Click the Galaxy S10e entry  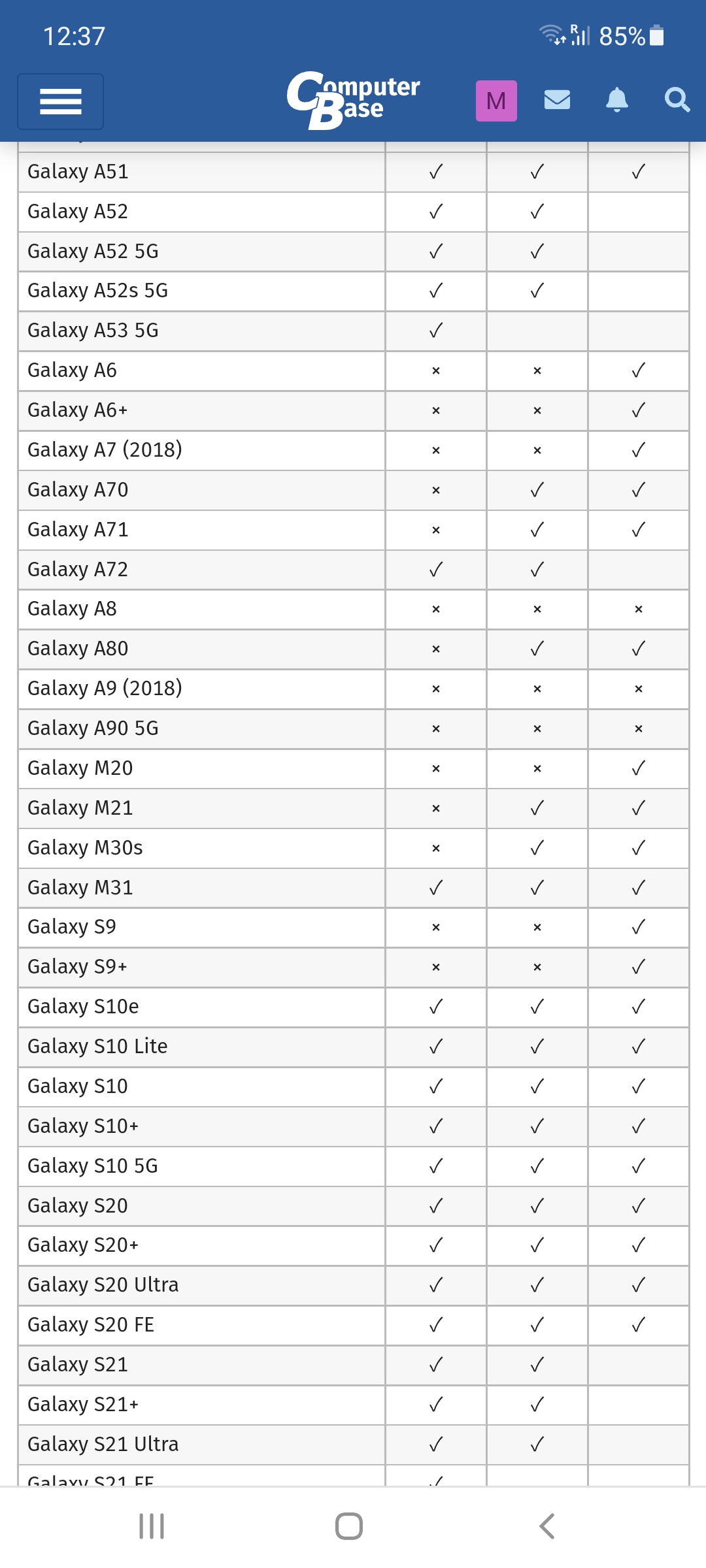click(x=82, y=1007)
